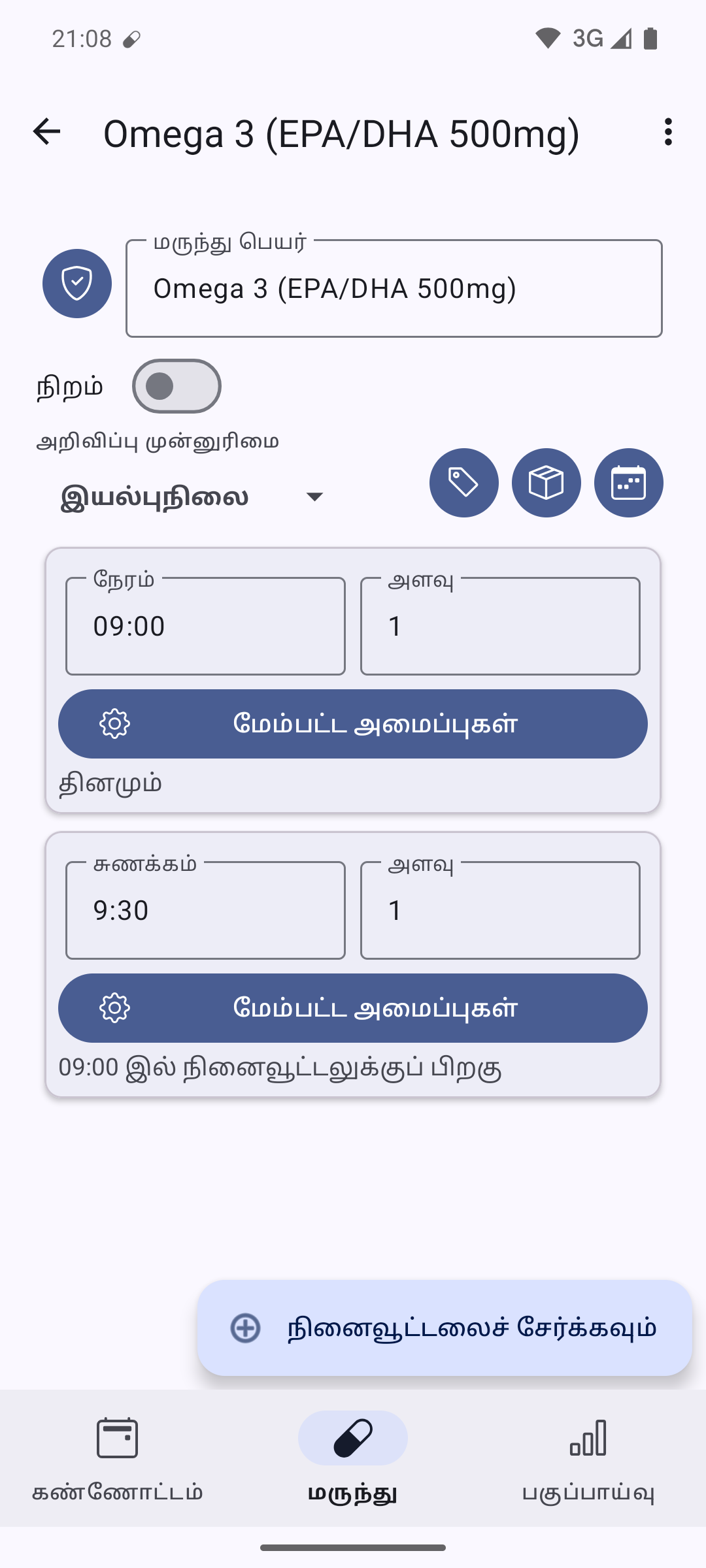Tap the shield icon beside the medicine name
Image resolution: width=706 pixels, height=1568 pixels.
tap(77, 284)
